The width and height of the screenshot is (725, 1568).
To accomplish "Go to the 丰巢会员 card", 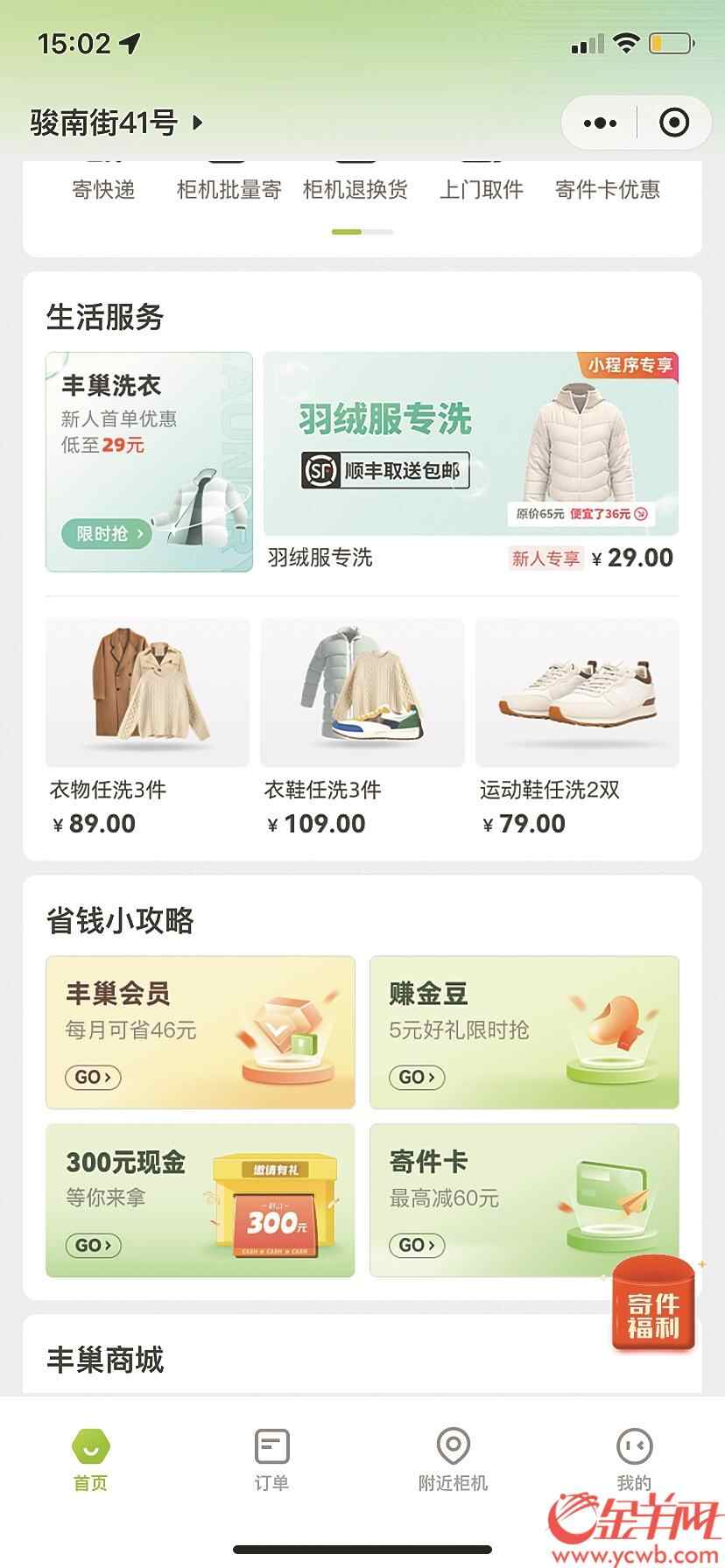I will [200, 1032].
